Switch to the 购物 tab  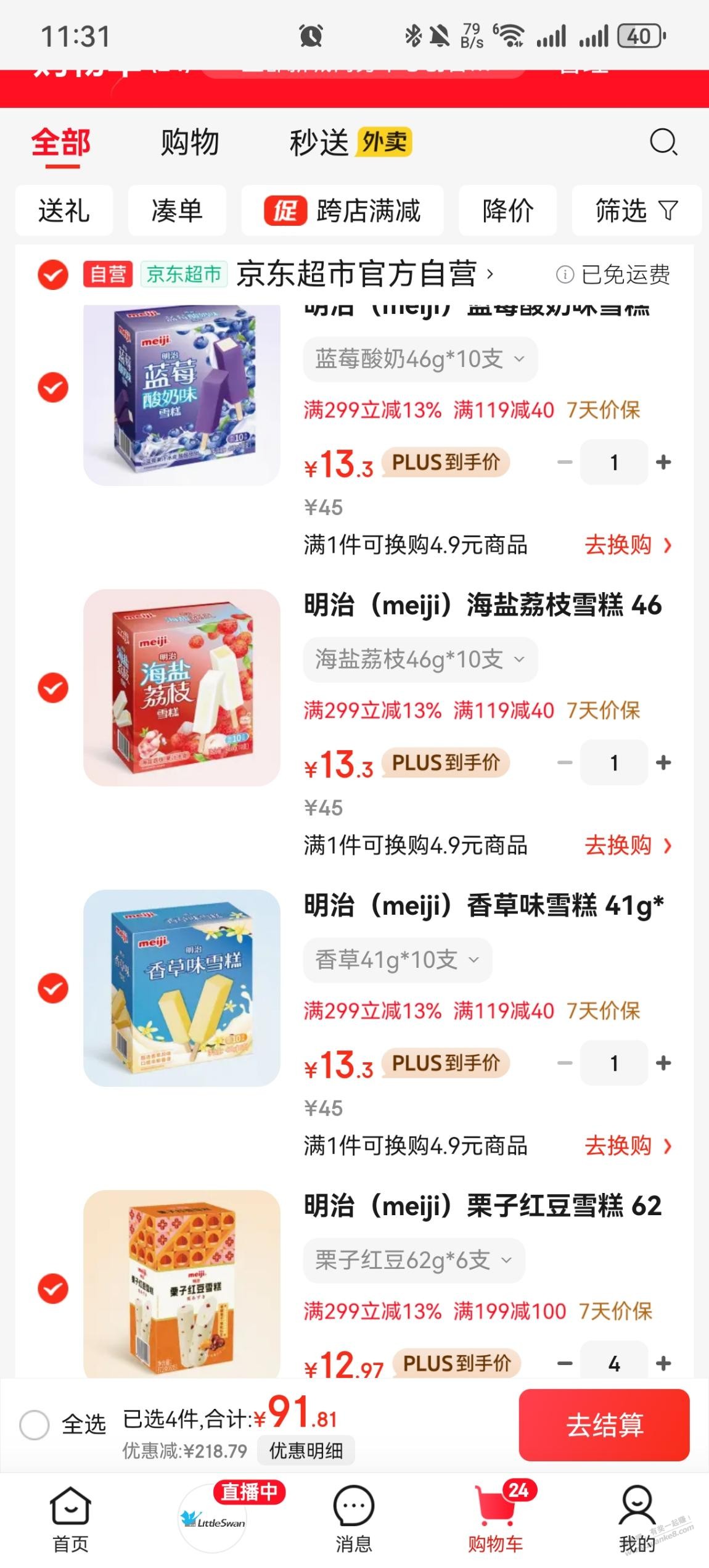pyautogui.click(x=189, y=142)
